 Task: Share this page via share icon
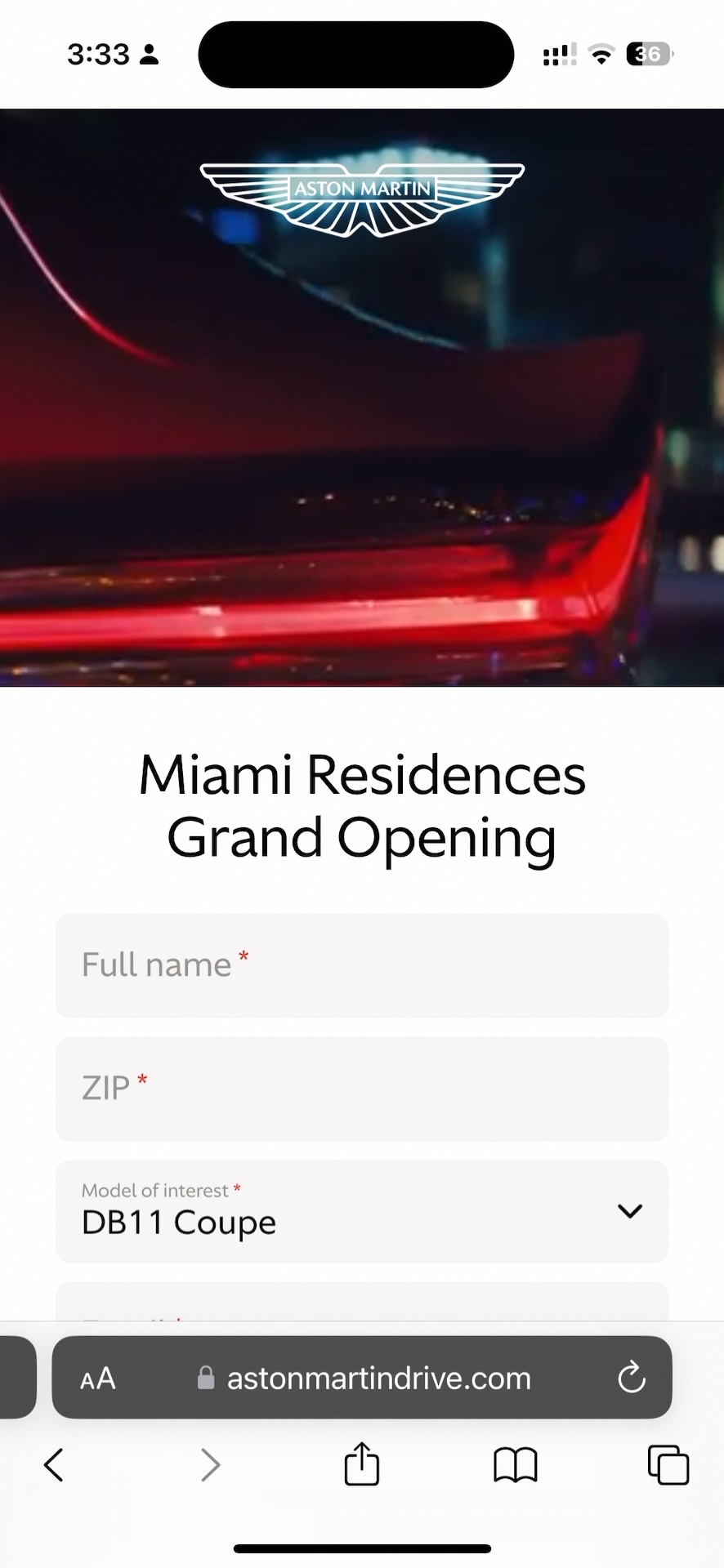(x=361, y=1463)
